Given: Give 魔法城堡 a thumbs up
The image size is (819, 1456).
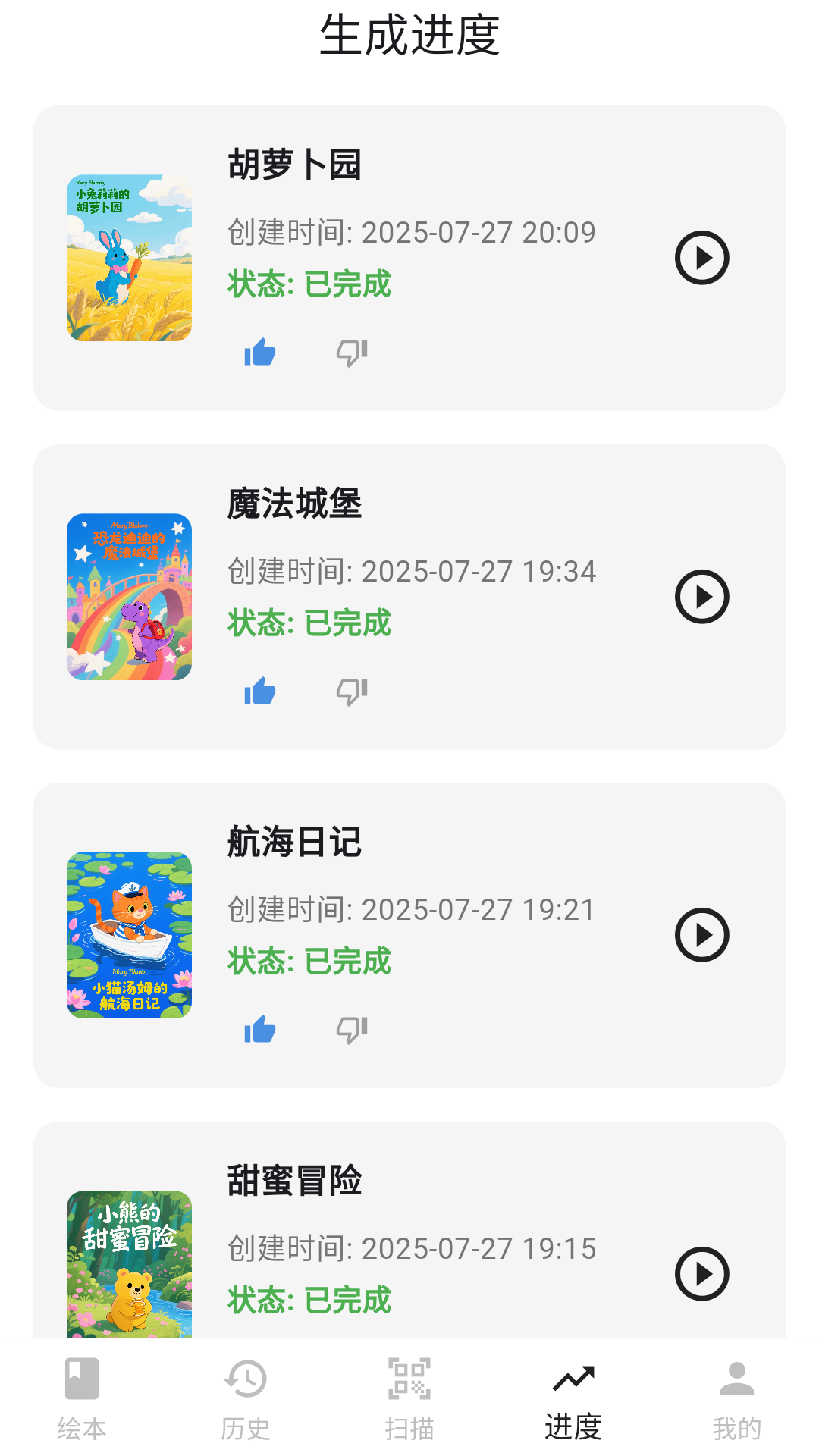Looking at the screenshot, I should [x=260, y=692].
